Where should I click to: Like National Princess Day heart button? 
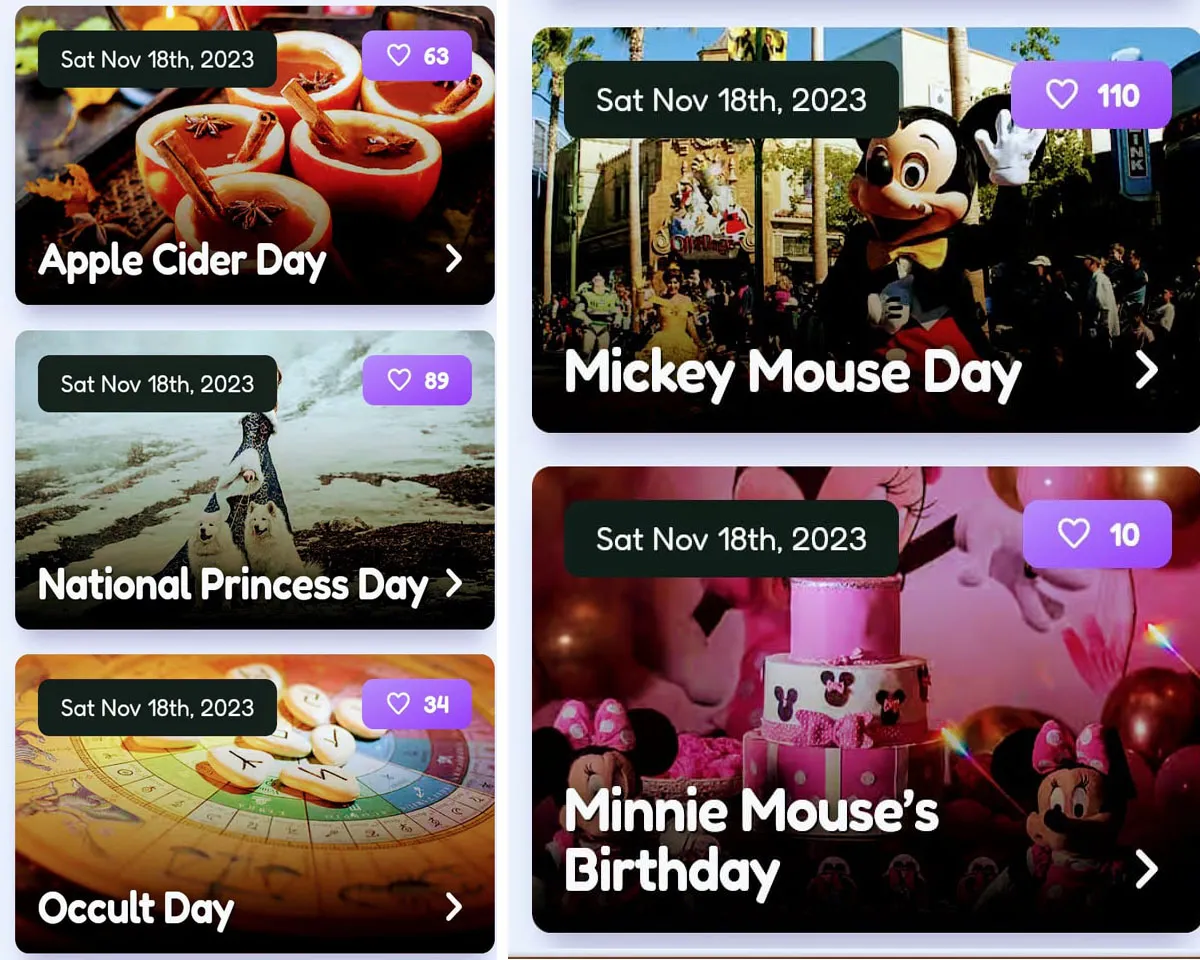click(x=417, y=380)
